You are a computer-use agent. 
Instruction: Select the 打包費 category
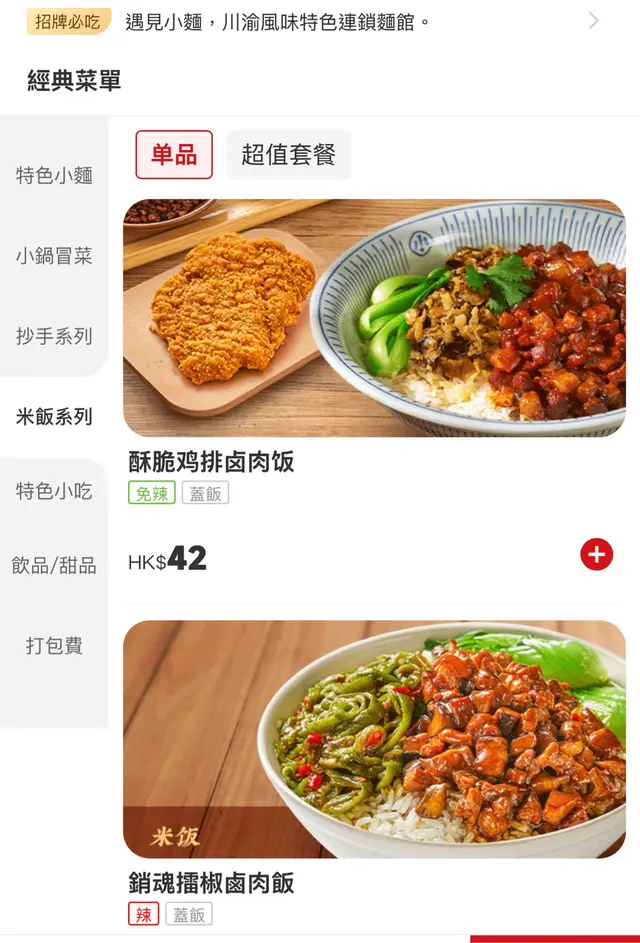[54, 646]
